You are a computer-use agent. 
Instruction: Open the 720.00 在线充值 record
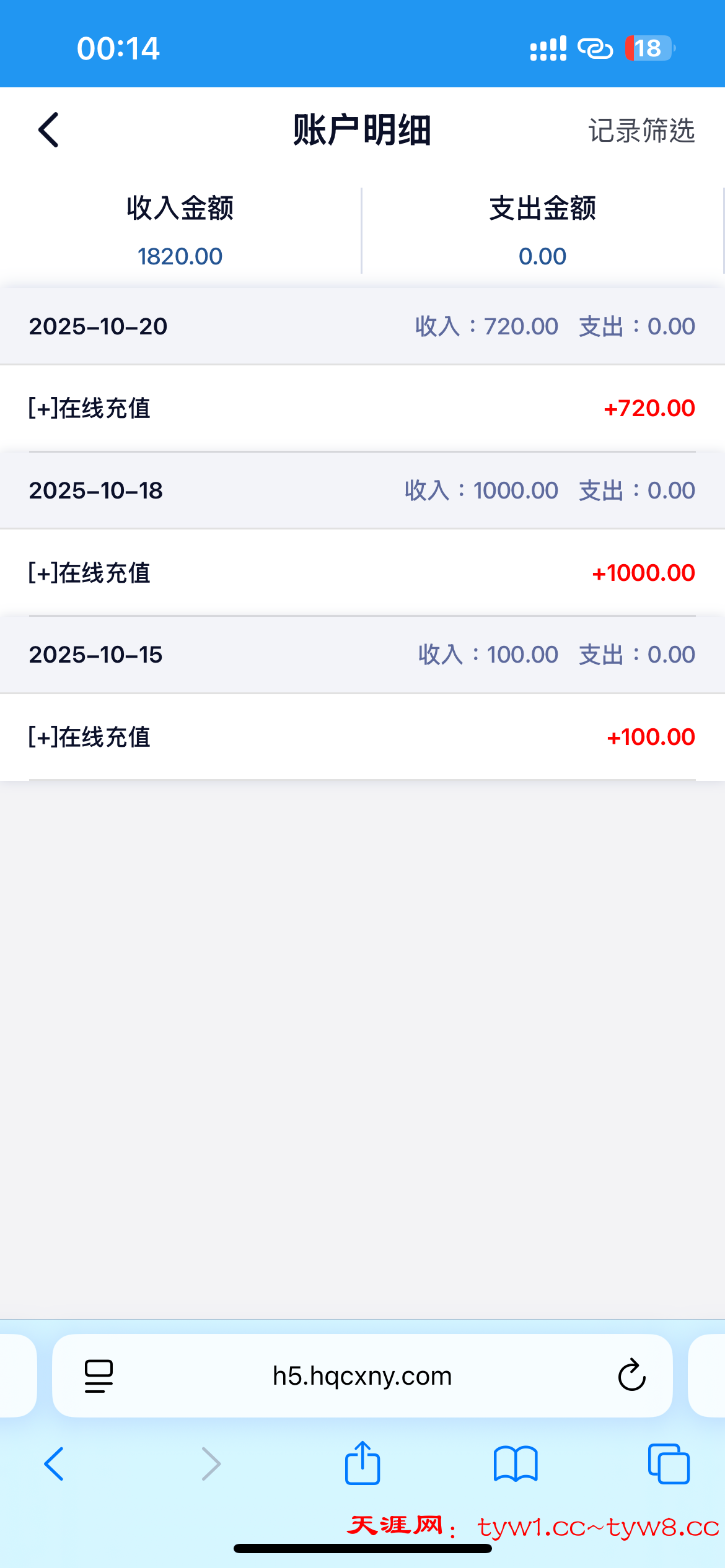tap(362, 409)
